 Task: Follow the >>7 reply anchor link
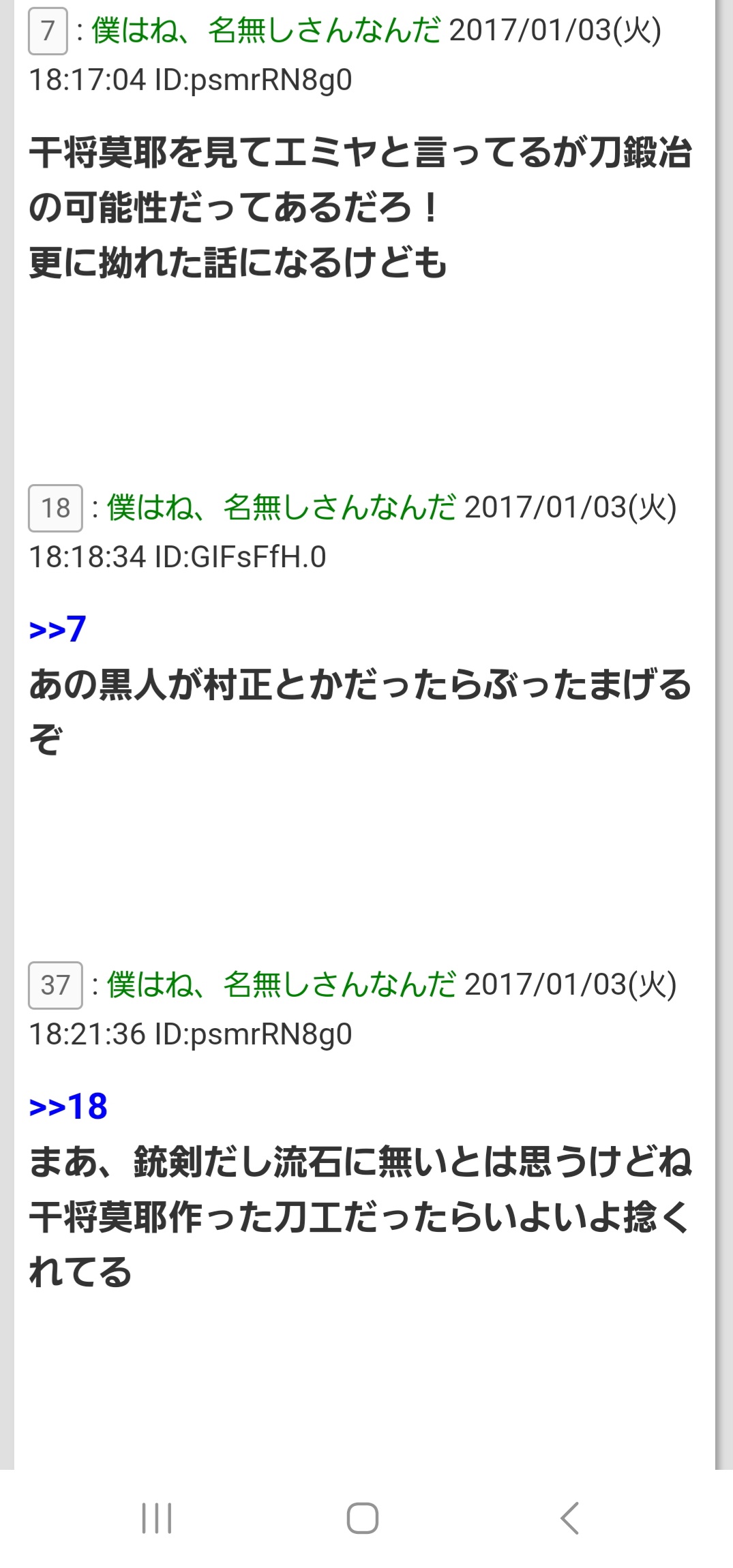58,629
